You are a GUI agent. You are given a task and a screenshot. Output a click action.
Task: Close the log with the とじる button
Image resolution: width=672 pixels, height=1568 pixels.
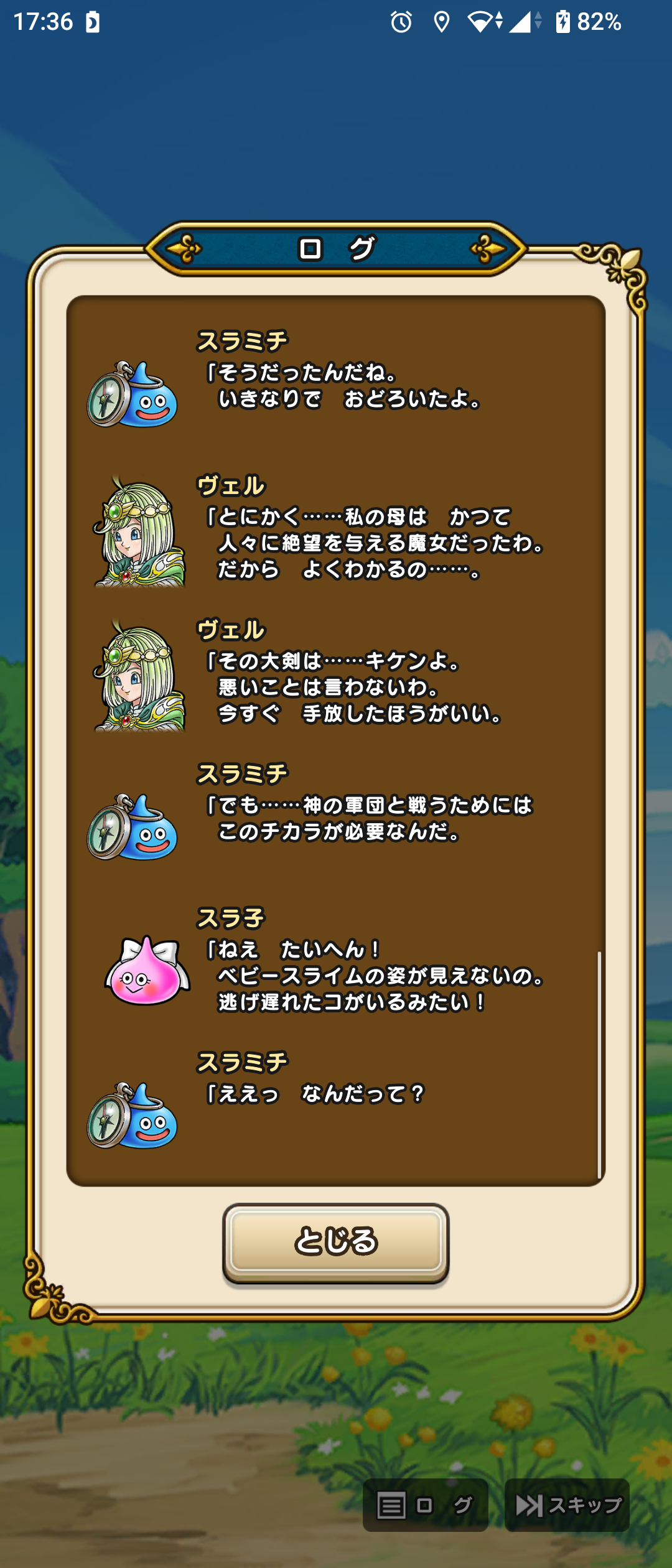point(335,1243)
